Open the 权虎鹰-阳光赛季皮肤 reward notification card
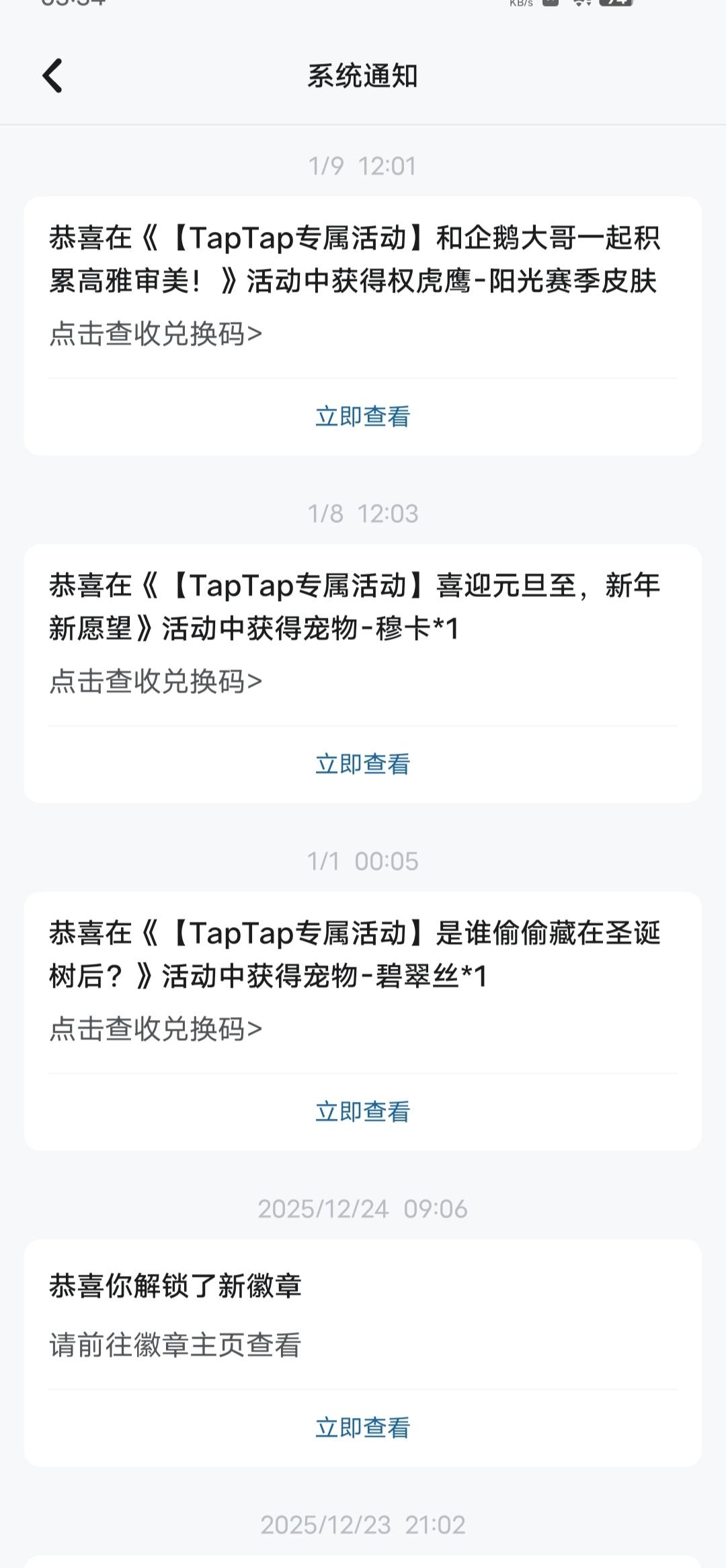This screenshot has height=1568, width=726. [x=363, y=287]
